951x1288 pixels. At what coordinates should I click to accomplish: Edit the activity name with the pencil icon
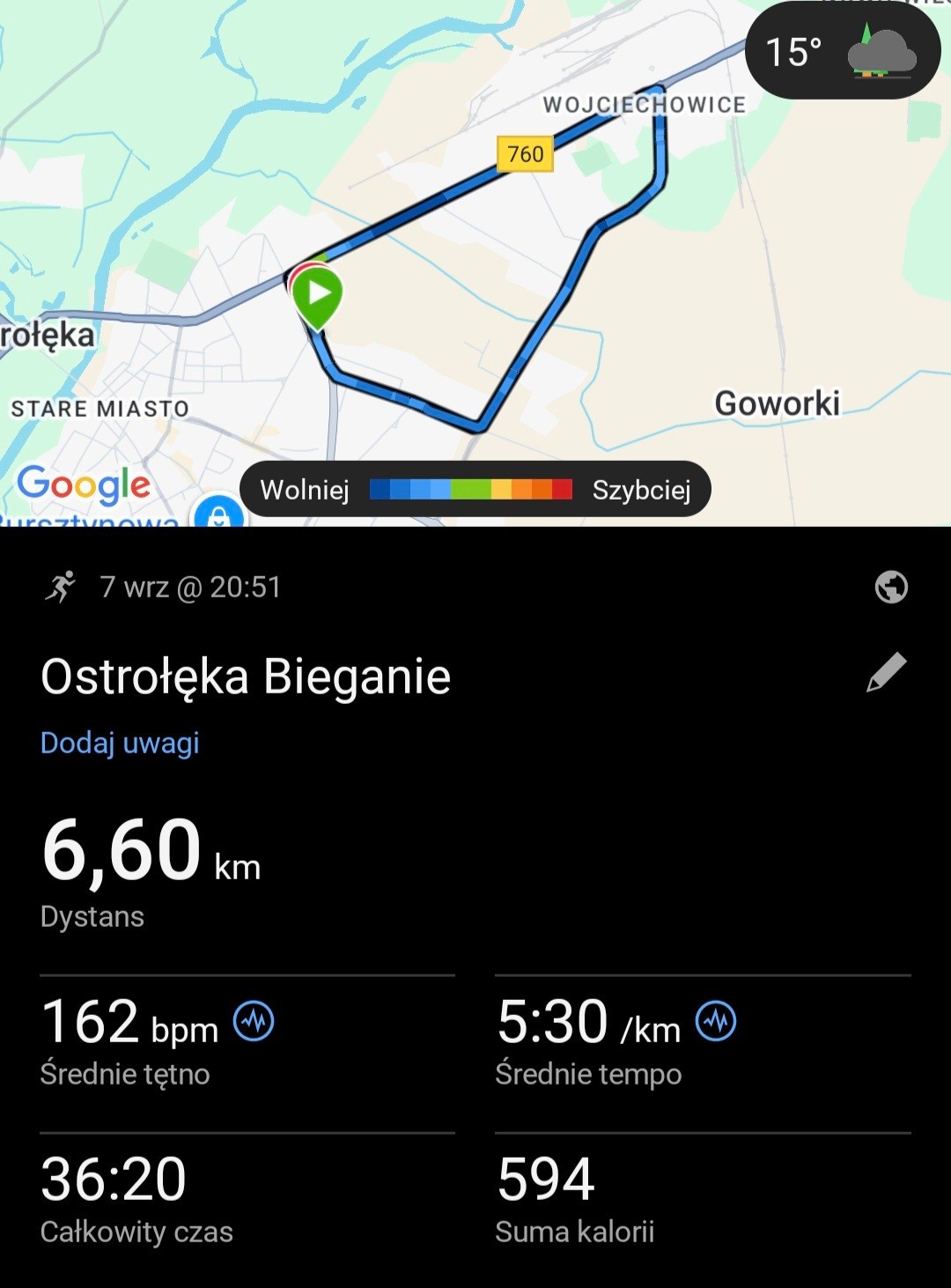pos(886,673)
